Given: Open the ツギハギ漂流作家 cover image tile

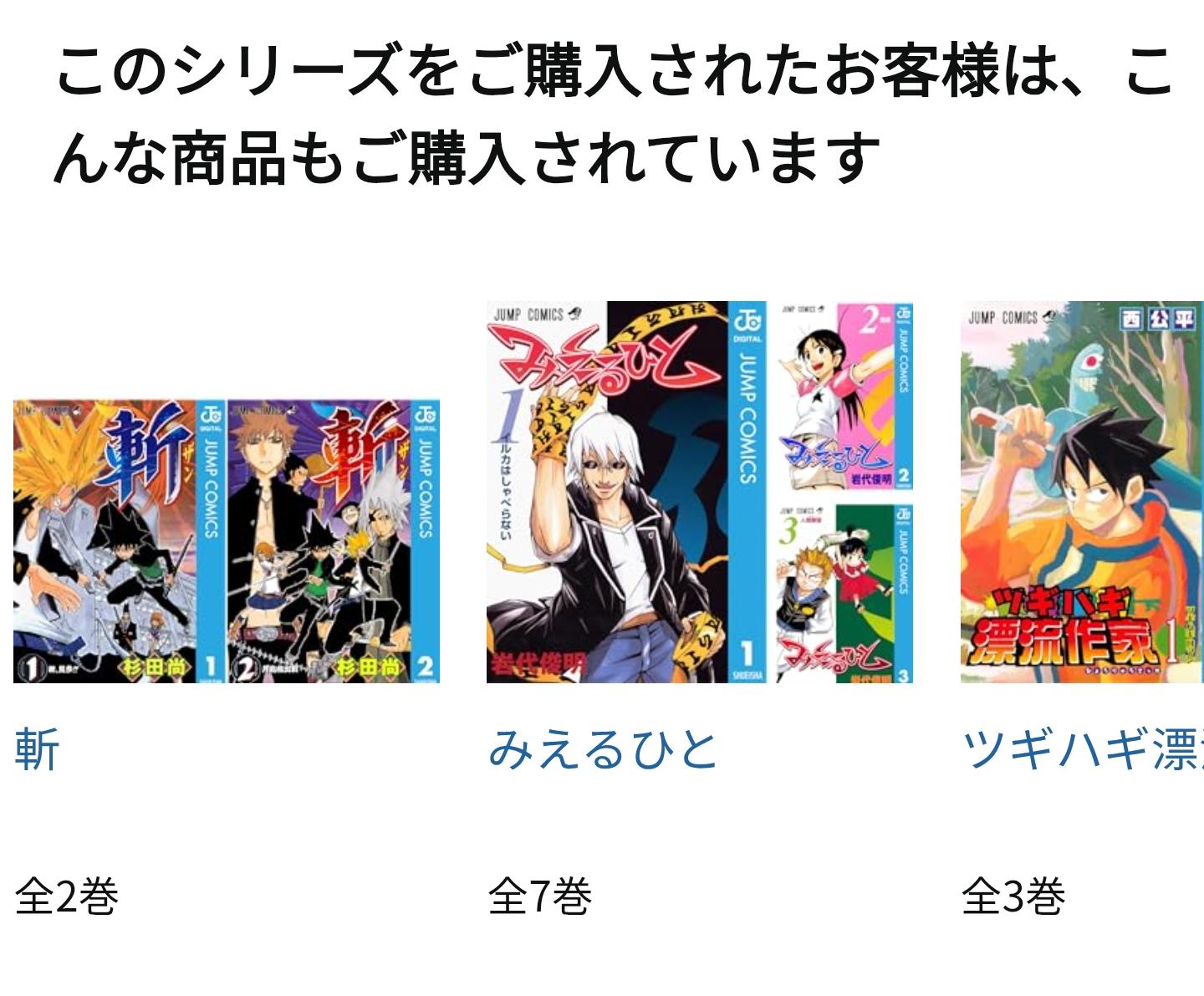Looking at the screenshot, I should pos(1083,493).
